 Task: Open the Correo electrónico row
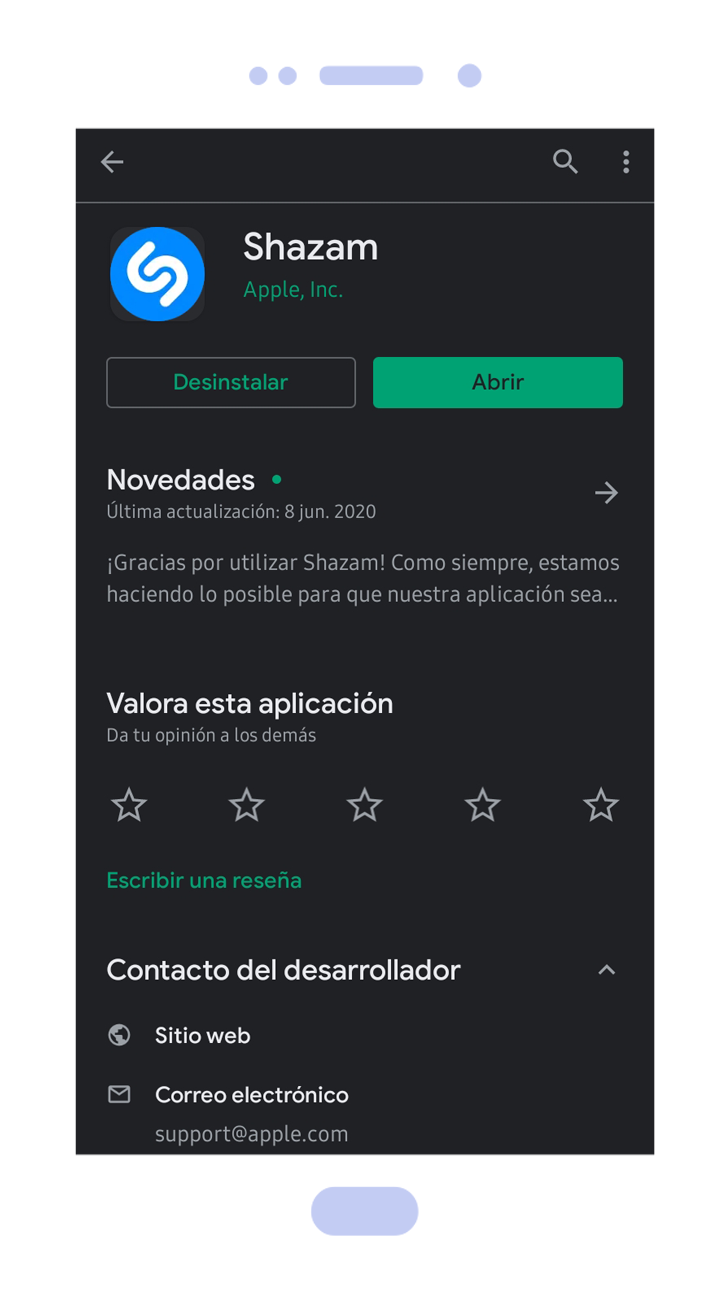click(x=365, y=1113)
